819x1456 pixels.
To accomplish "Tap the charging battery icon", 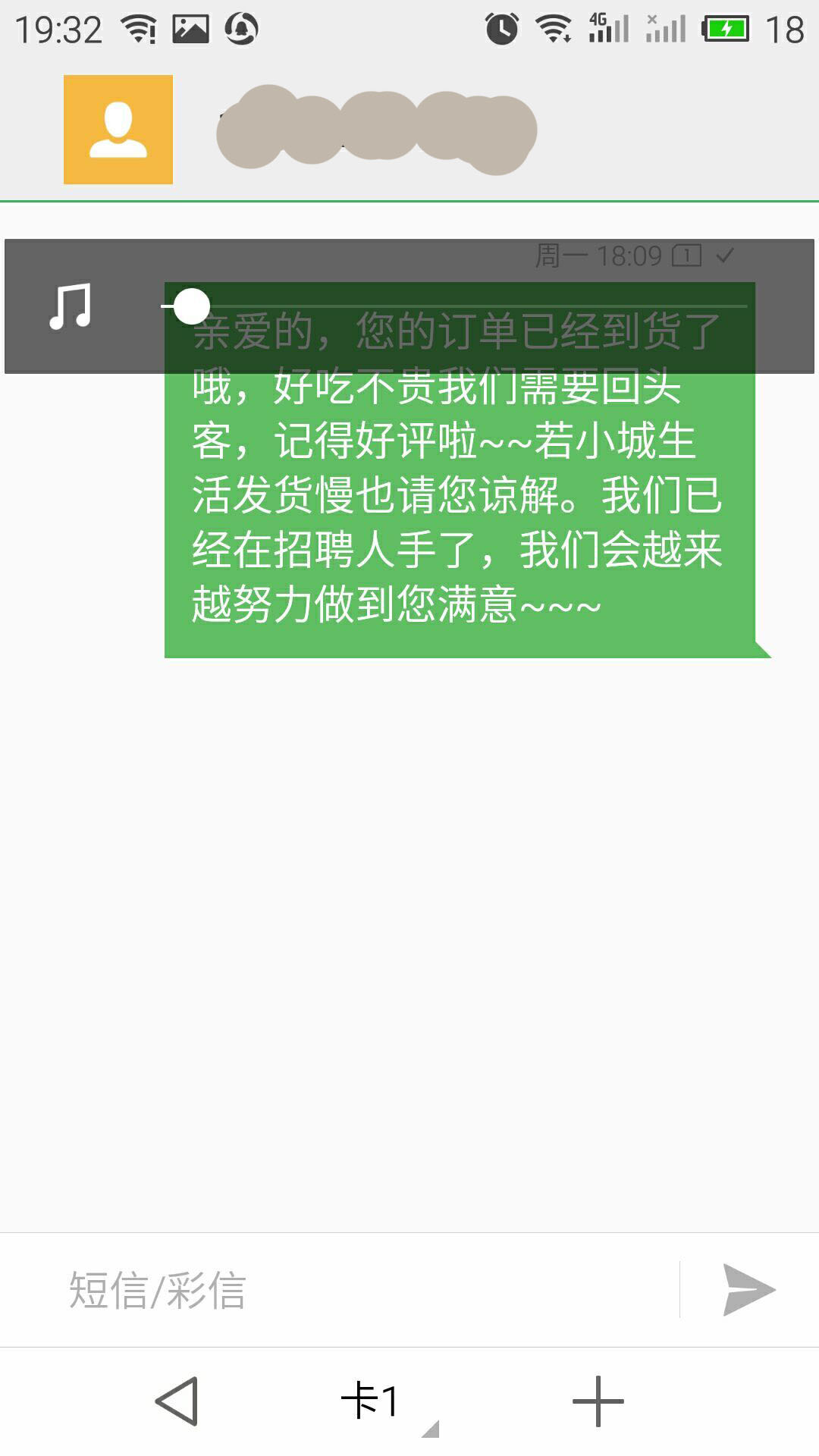I will 723,27.
